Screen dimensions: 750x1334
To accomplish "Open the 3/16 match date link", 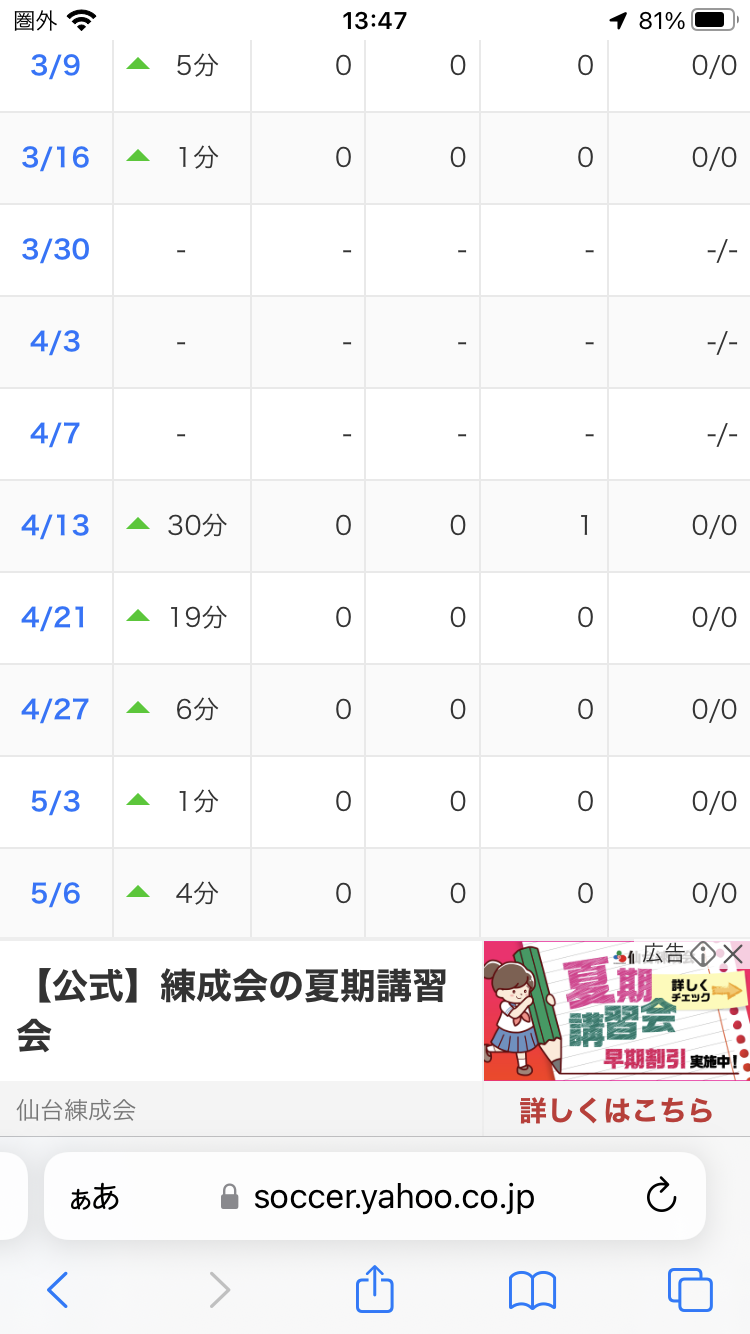I will coord(56,157).
